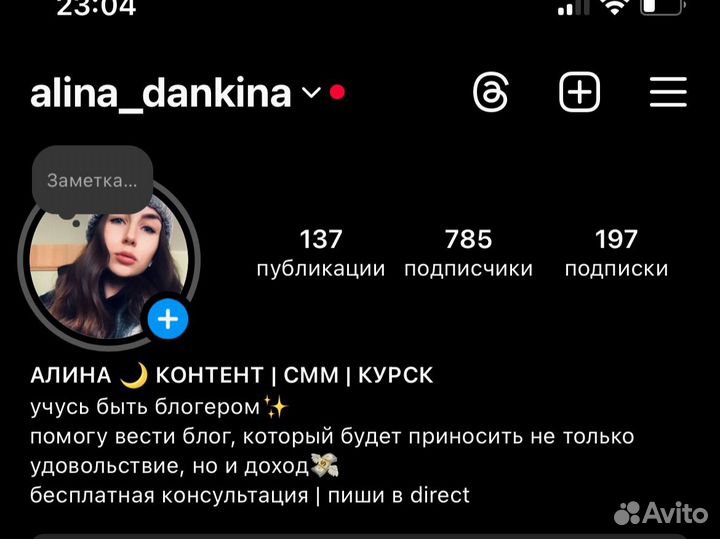View the 137 публикации list
Viewport: 720px width, 539px height.
tap(320, 253)
